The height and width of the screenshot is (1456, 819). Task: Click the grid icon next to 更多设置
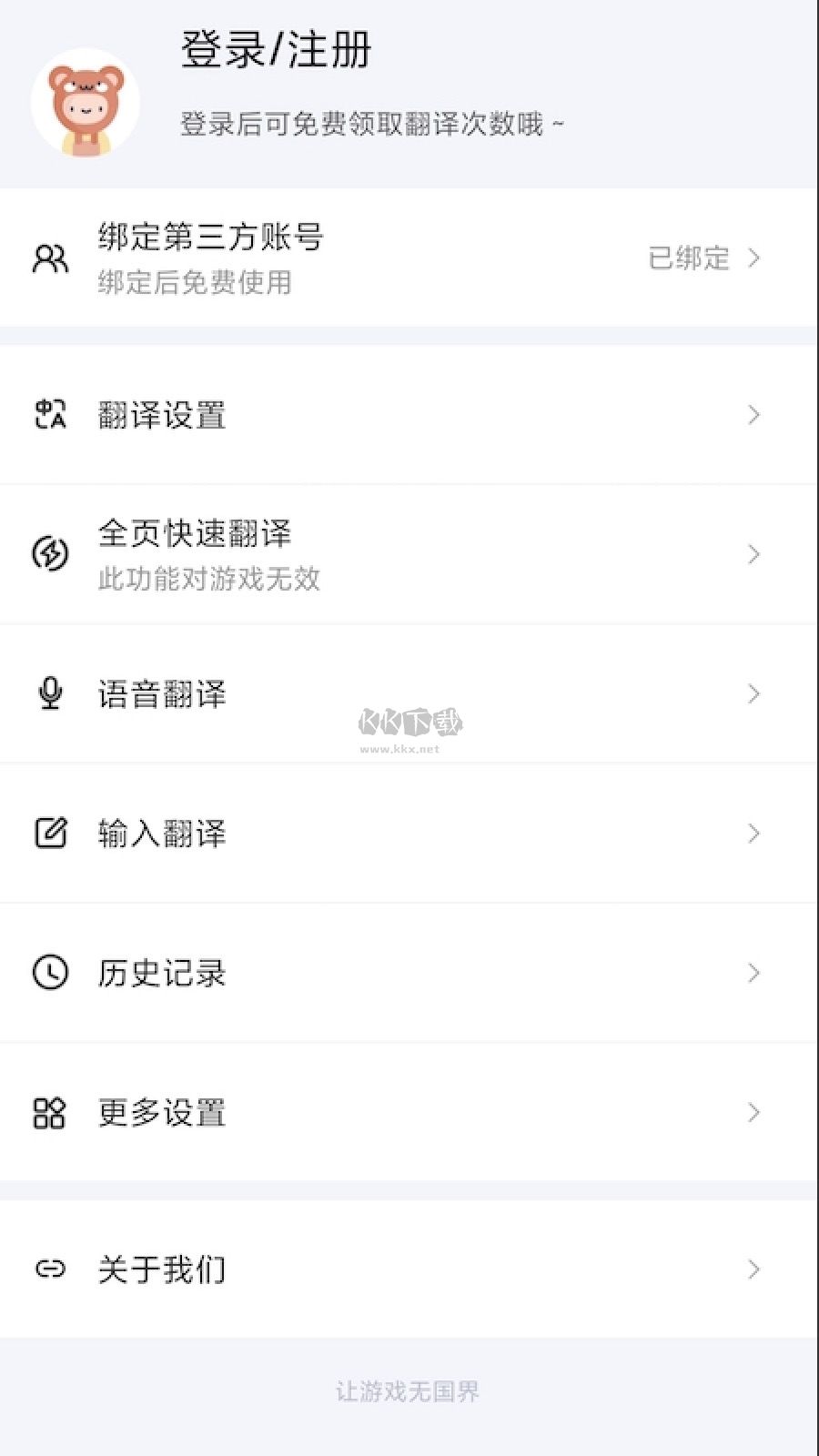(50, 1112)
